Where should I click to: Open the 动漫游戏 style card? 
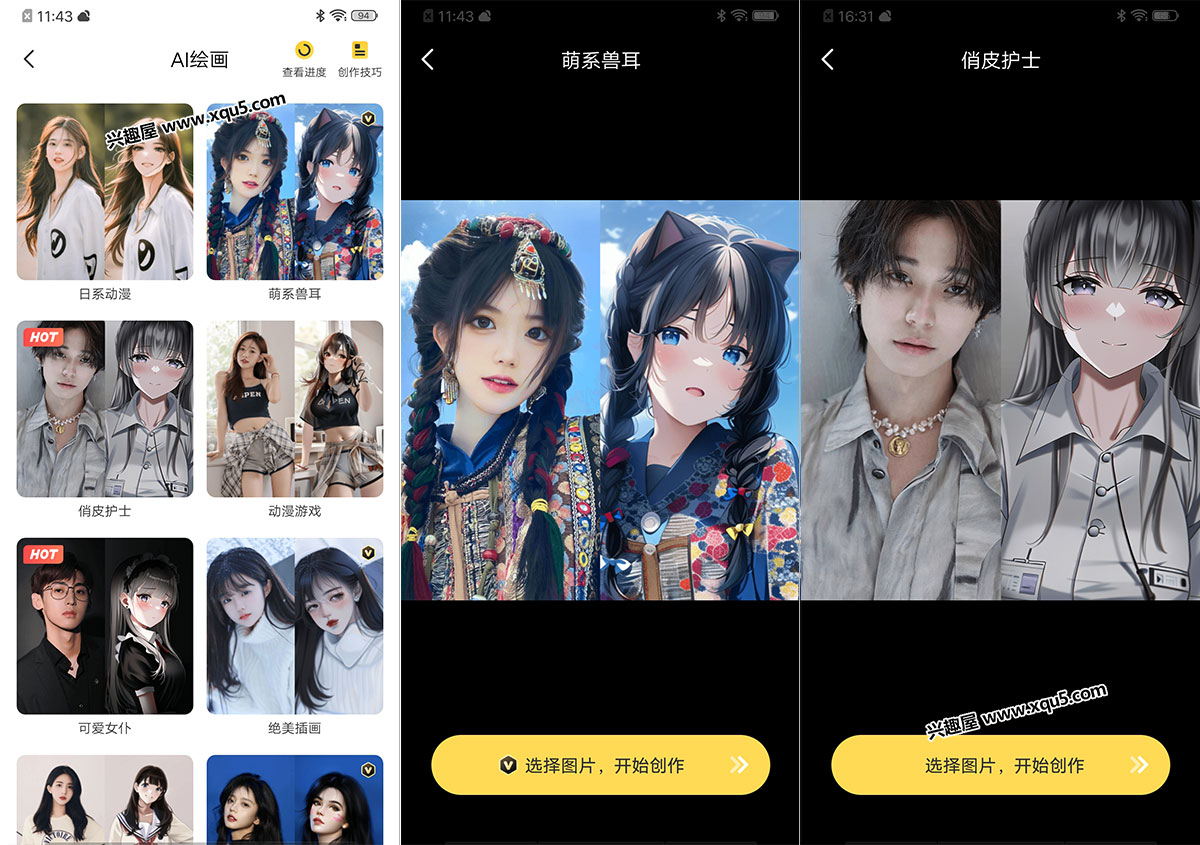295,409
